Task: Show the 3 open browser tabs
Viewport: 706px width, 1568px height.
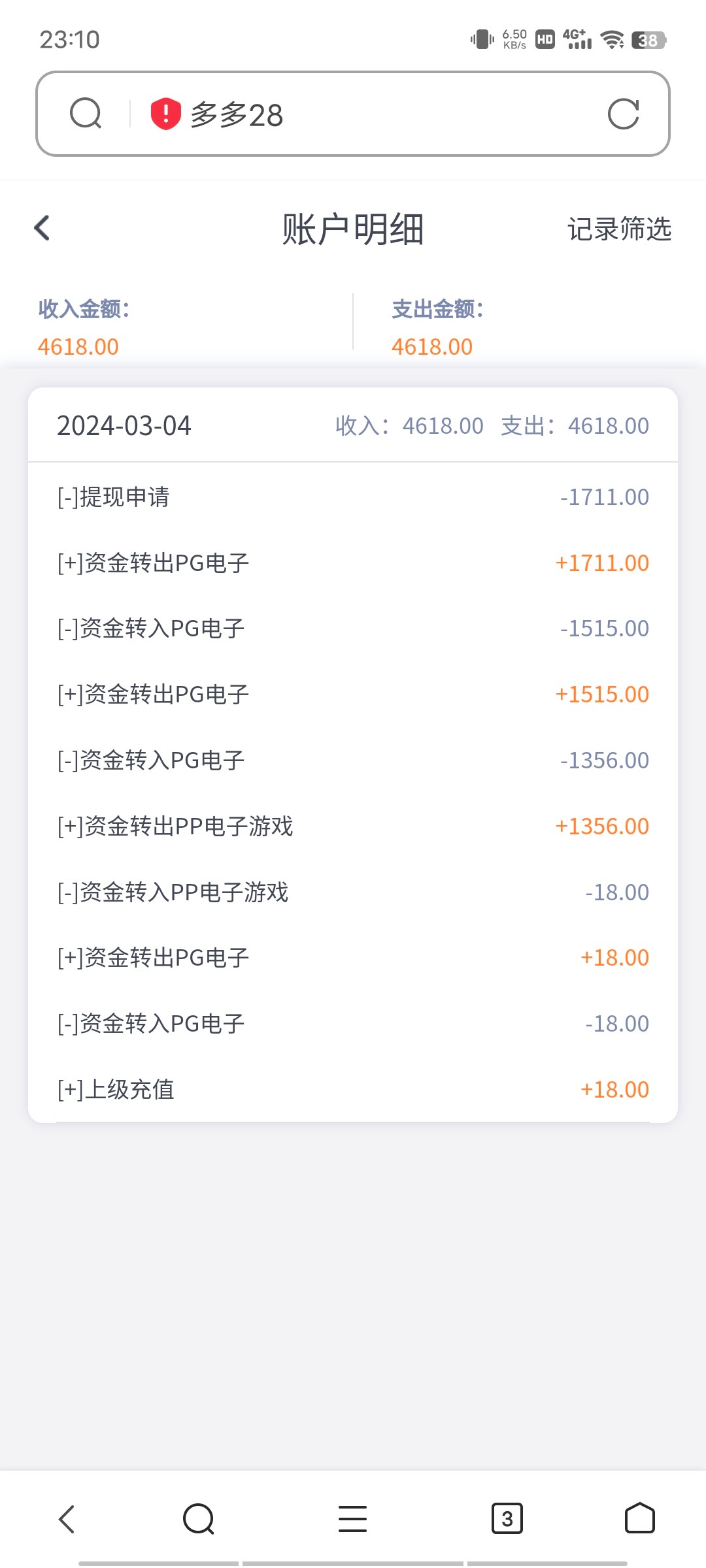Action: 507,1518
